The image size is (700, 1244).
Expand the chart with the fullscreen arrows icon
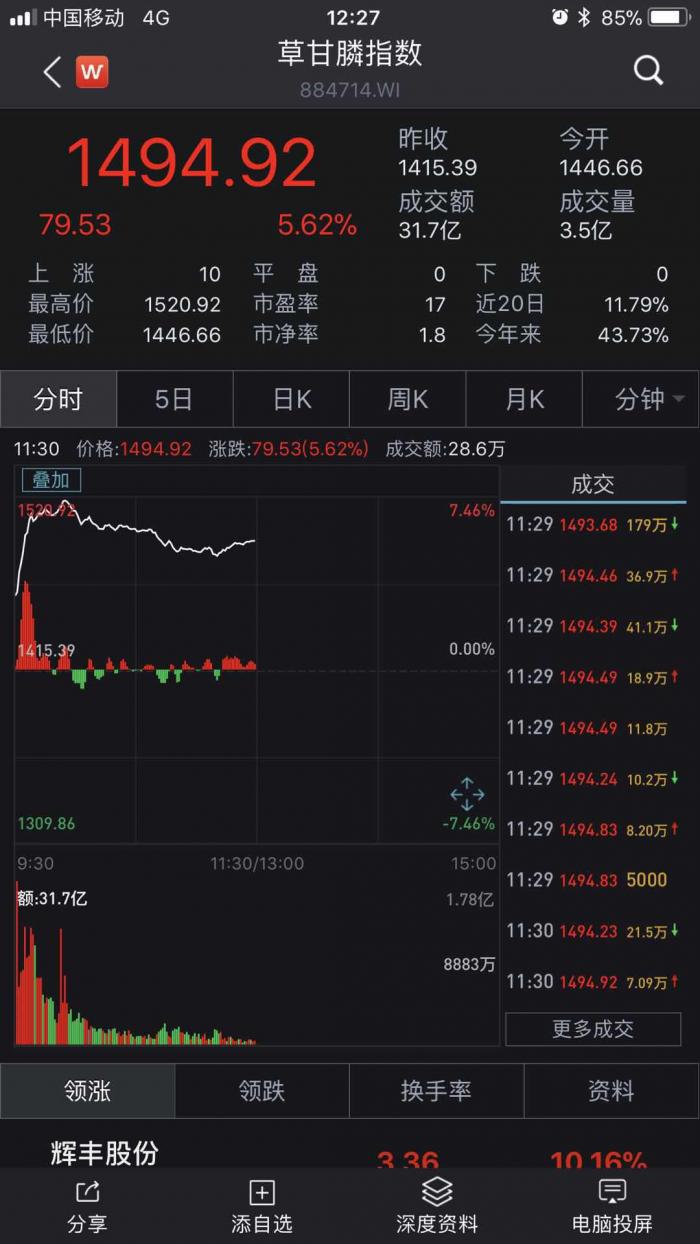click(x=467, y=795)
